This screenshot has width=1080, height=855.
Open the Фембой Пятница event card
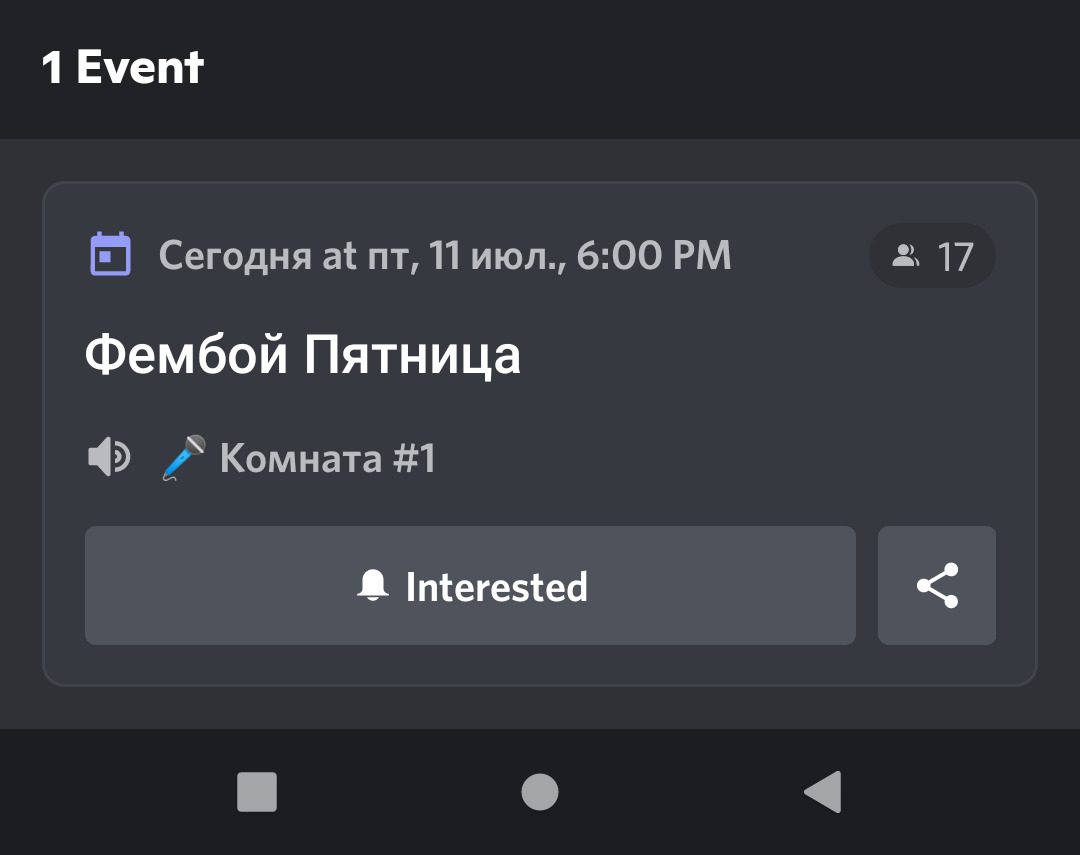[302, 355]
